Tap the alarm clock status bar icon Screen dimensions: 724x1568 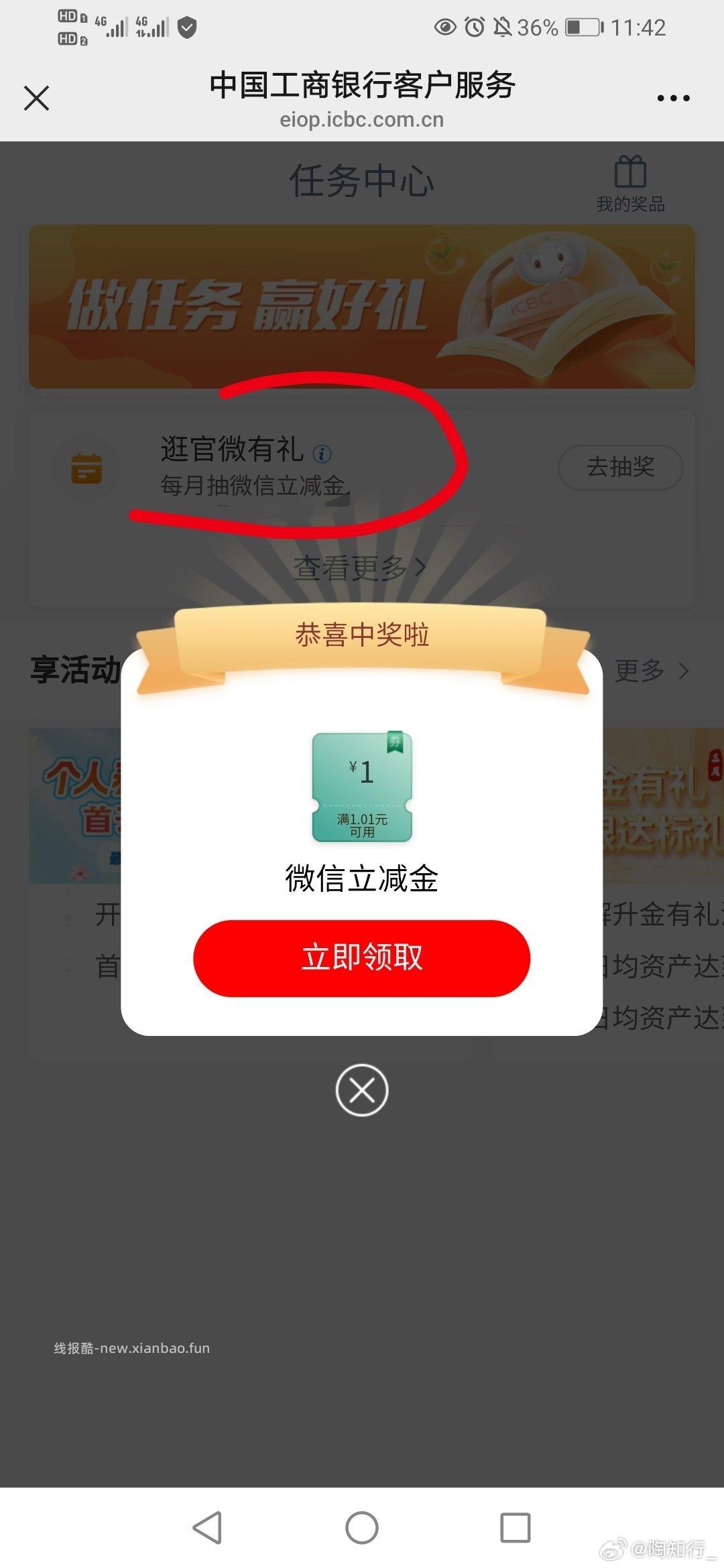pyautogui.click(x=474, y=27)
